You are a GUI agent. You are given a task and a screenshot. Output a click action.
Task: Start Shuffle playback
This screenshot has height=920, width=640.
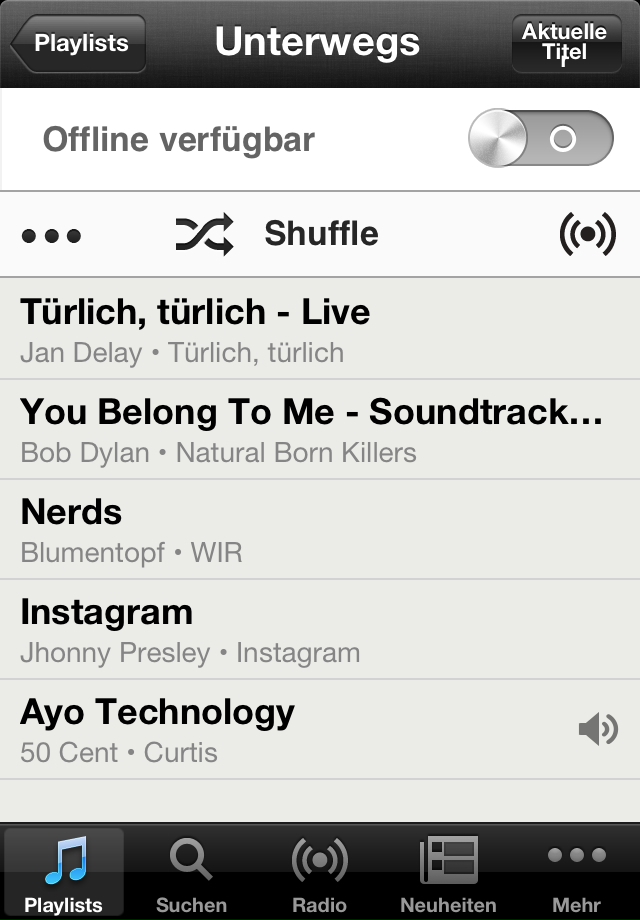(278, 234)
